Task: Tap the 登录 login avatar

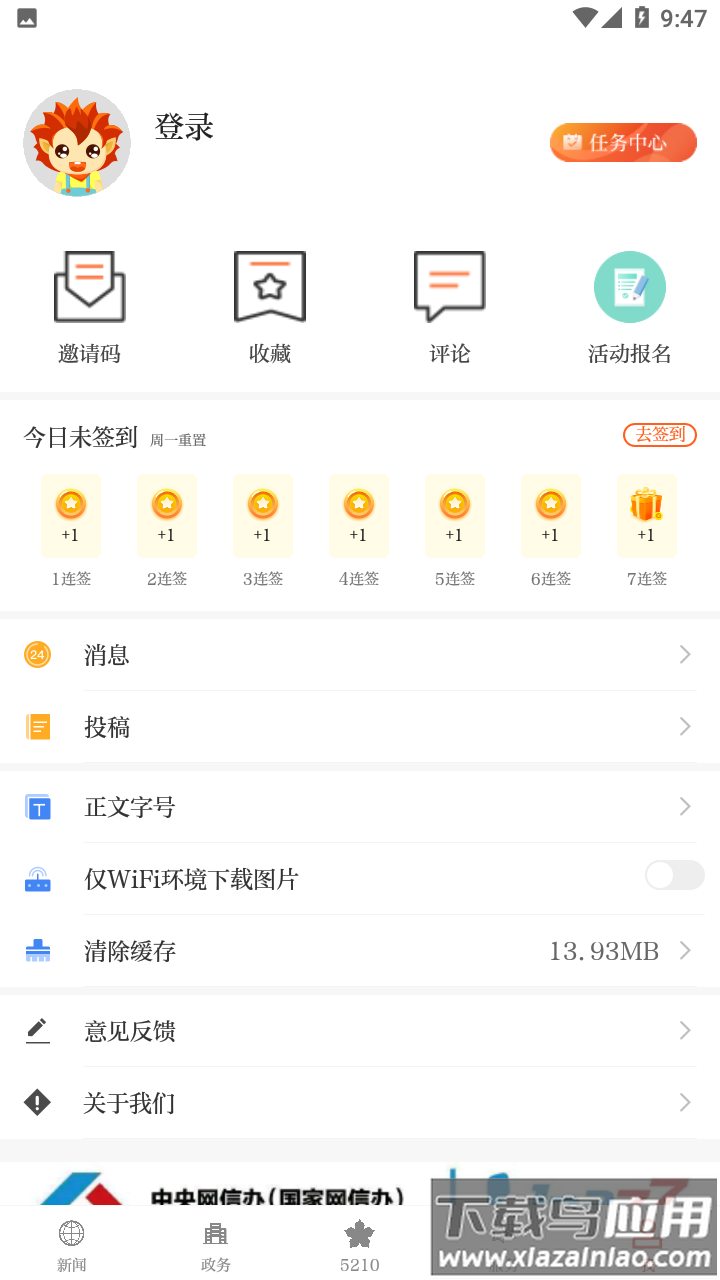Action: [x=77, y=143]
